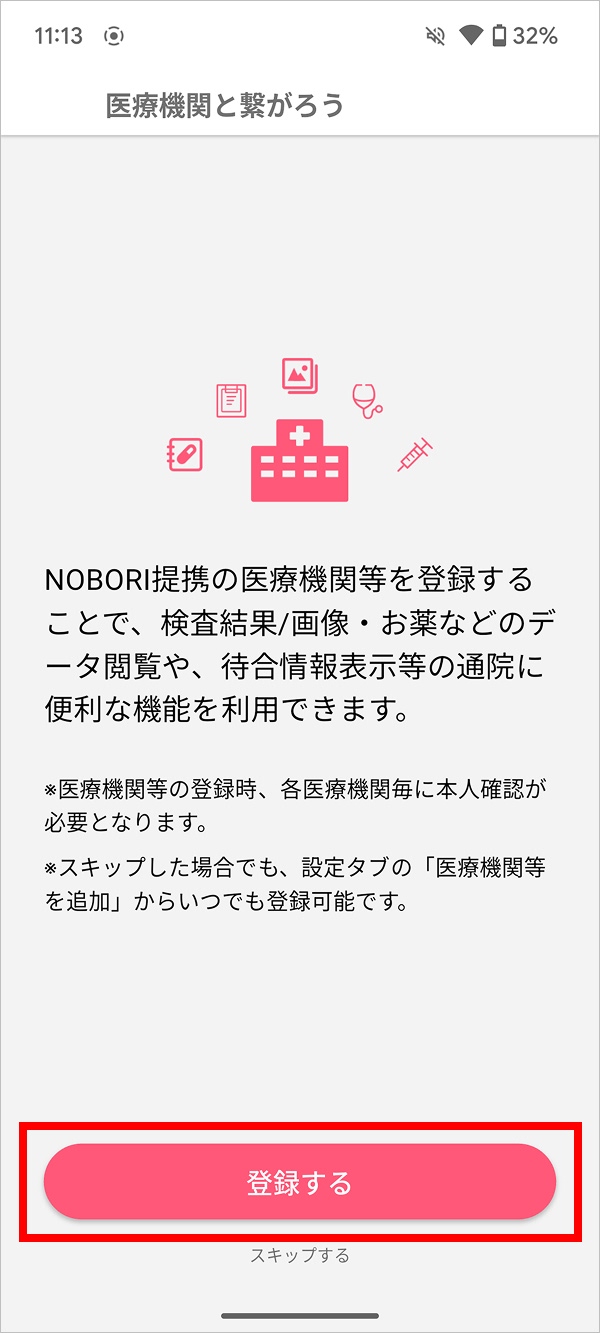Skip registration via スキップする
600x1333 pixels.
click(299, 1256)
